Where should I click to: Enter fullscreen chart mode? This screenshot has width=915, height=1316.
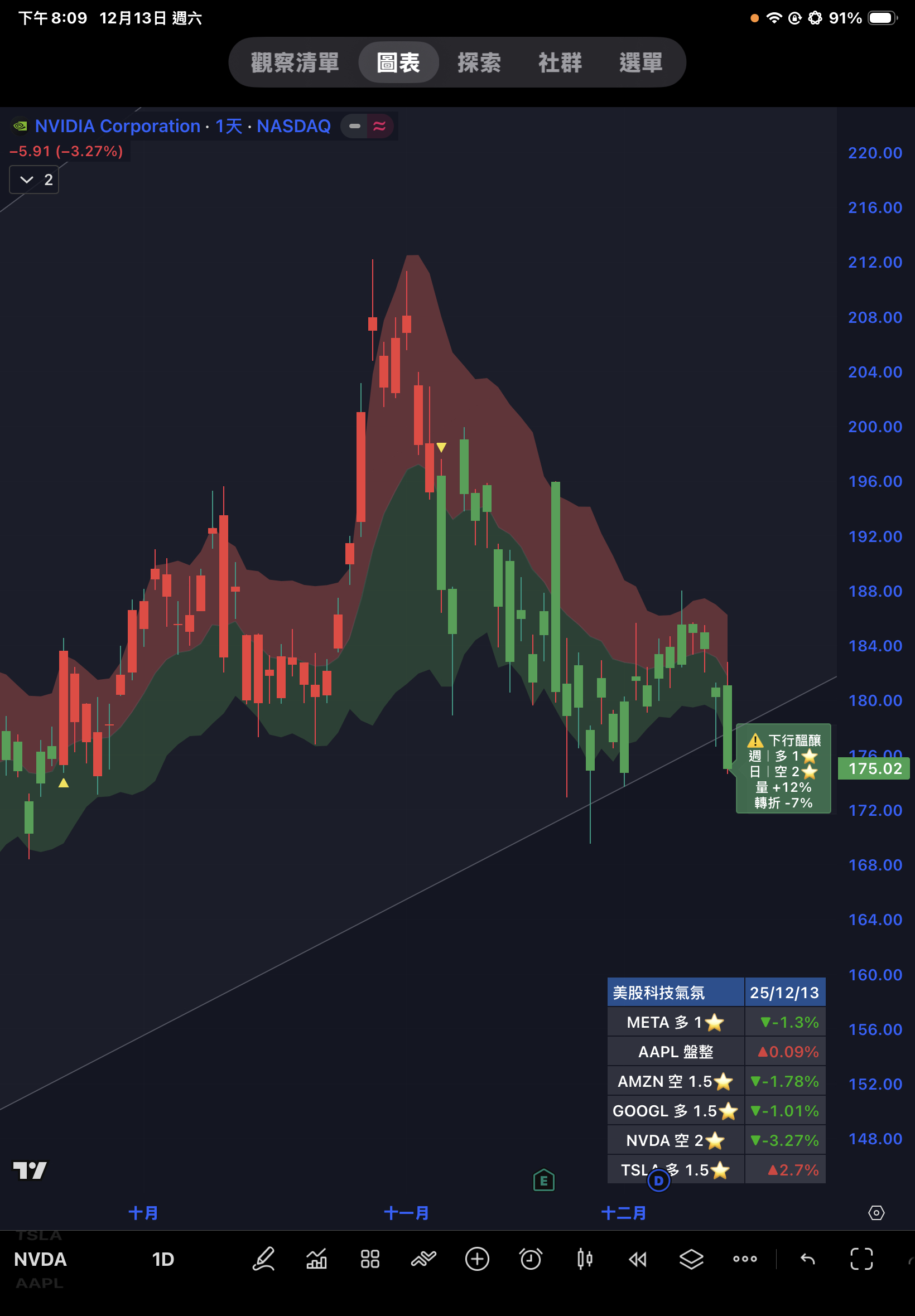coord(861,1259)
